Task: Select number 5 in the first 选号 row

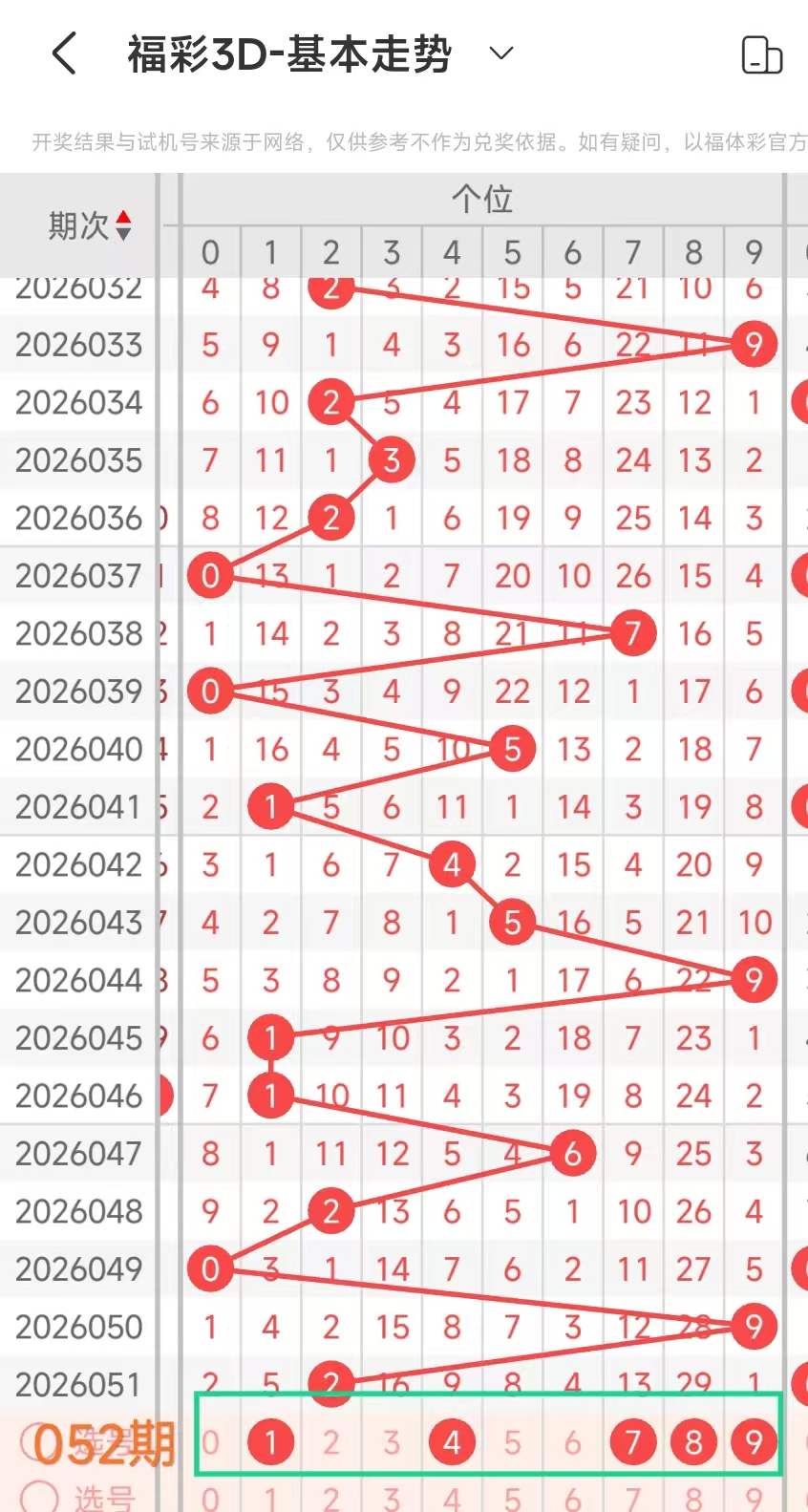Action: coord(512,1441)
